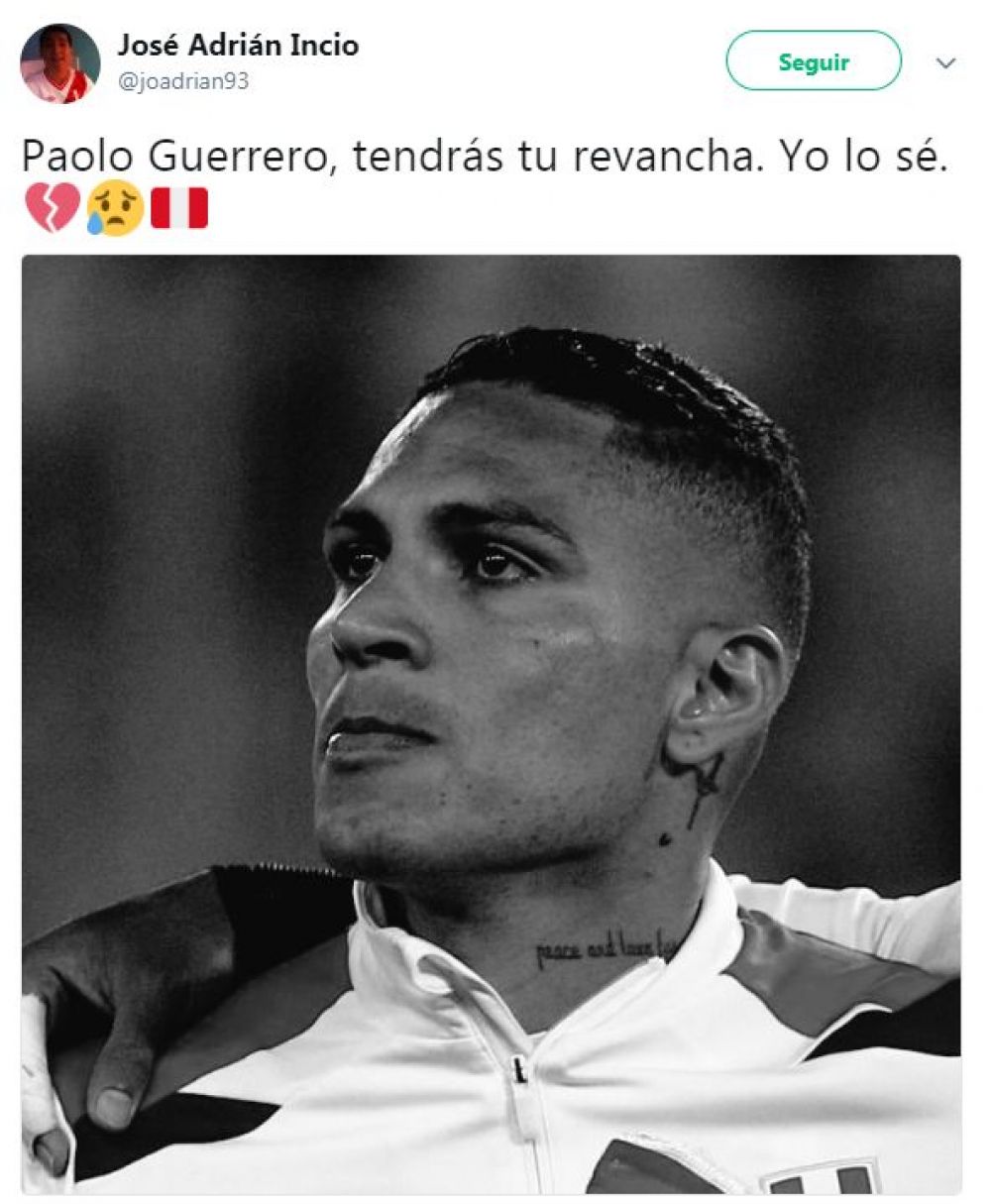Open the @joadrian93 profile link
Viewport: 991px width, 1204px height.
[x=183, y=82]
